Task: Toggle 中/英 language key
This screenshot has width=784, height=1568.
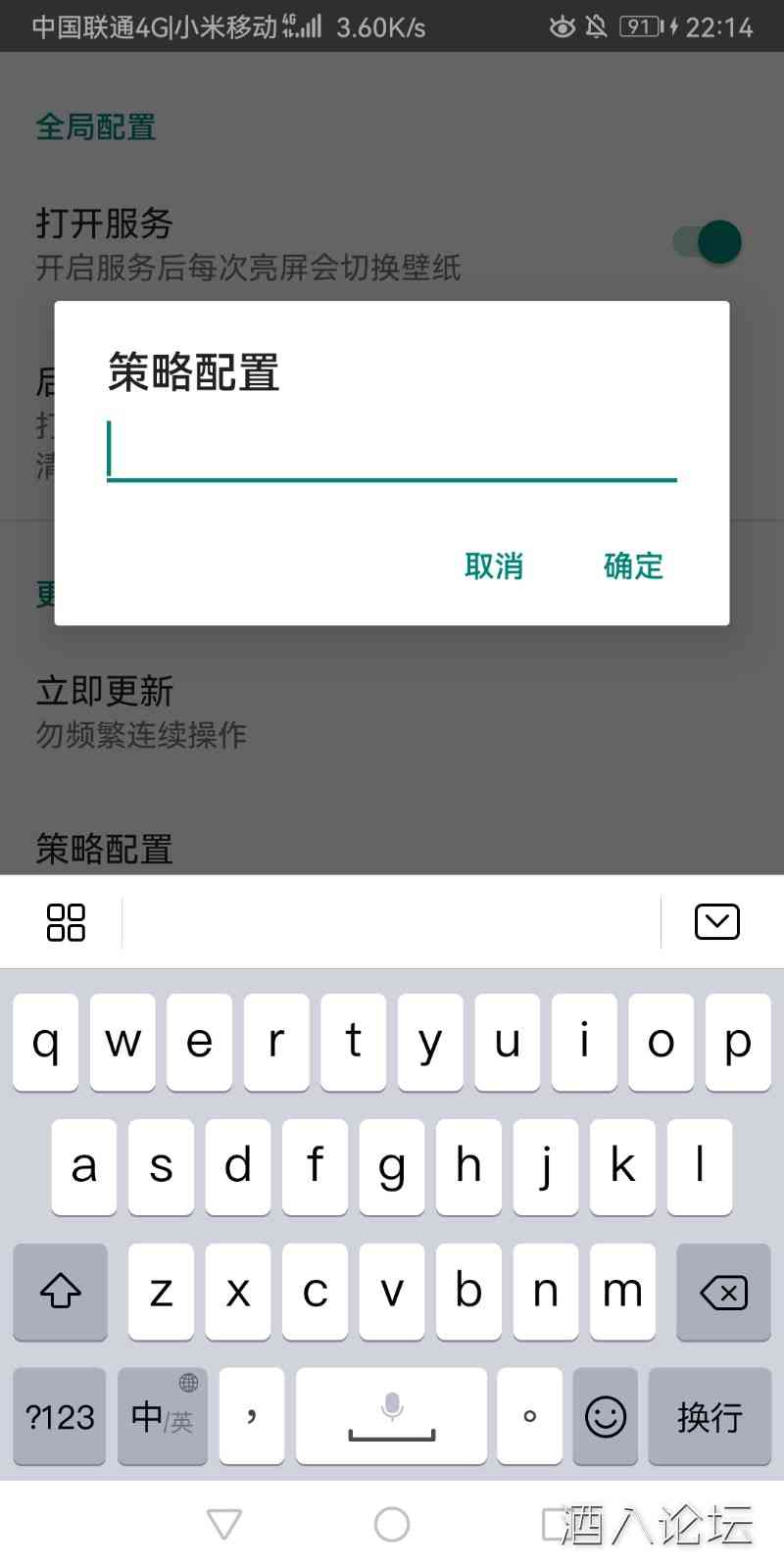Action: click(x=163, y=1417)
